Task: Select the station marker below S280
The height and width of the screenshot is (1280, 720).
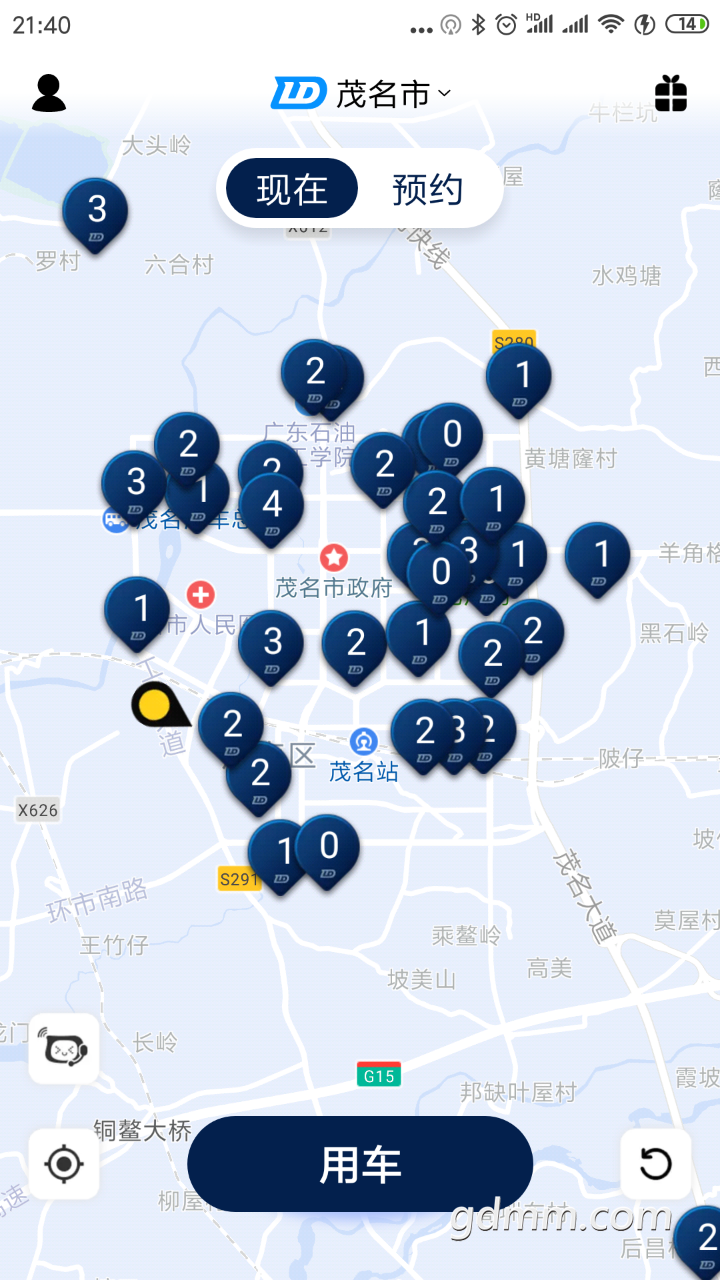Action: 519,377
